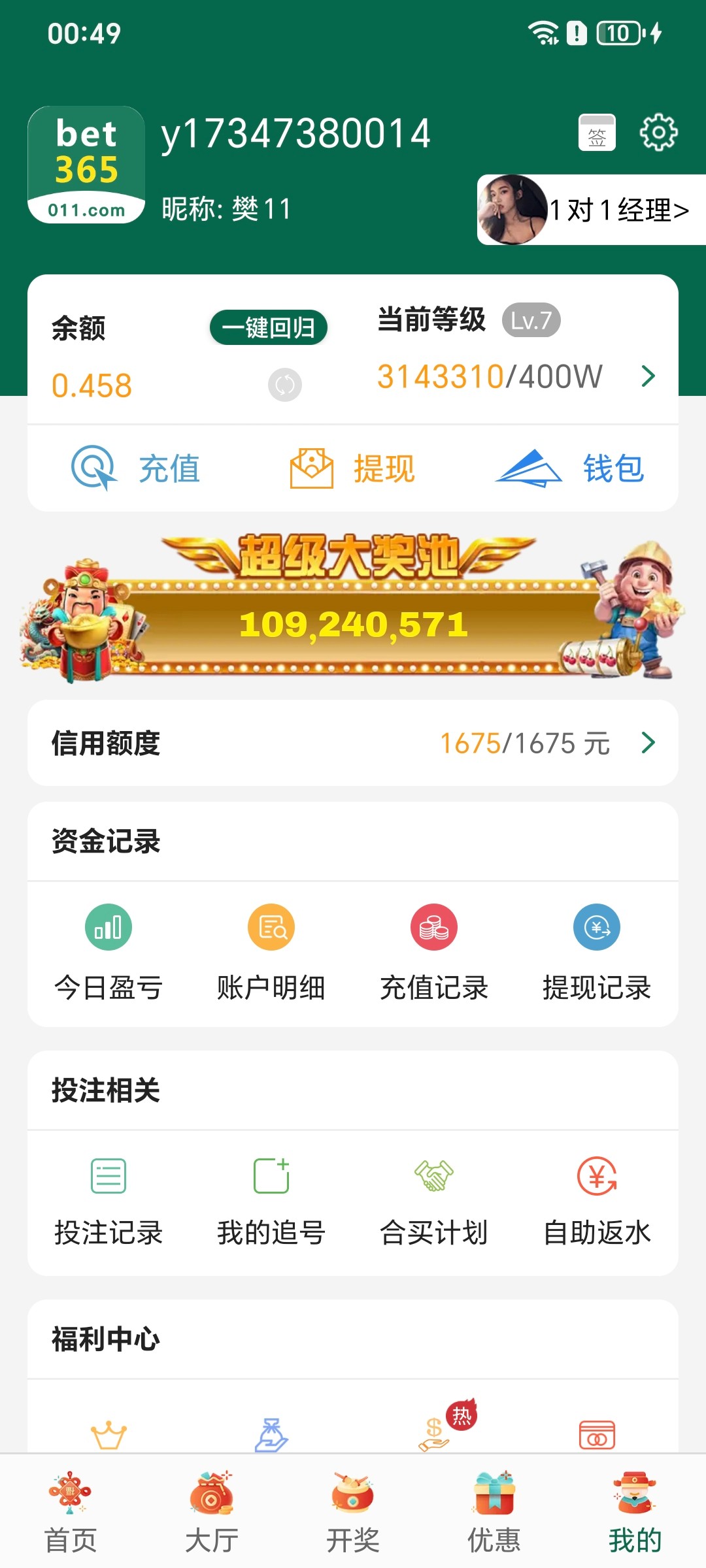Expand the 当前等级 level details
Viewport: 706px width, 1568px height.
648,376
